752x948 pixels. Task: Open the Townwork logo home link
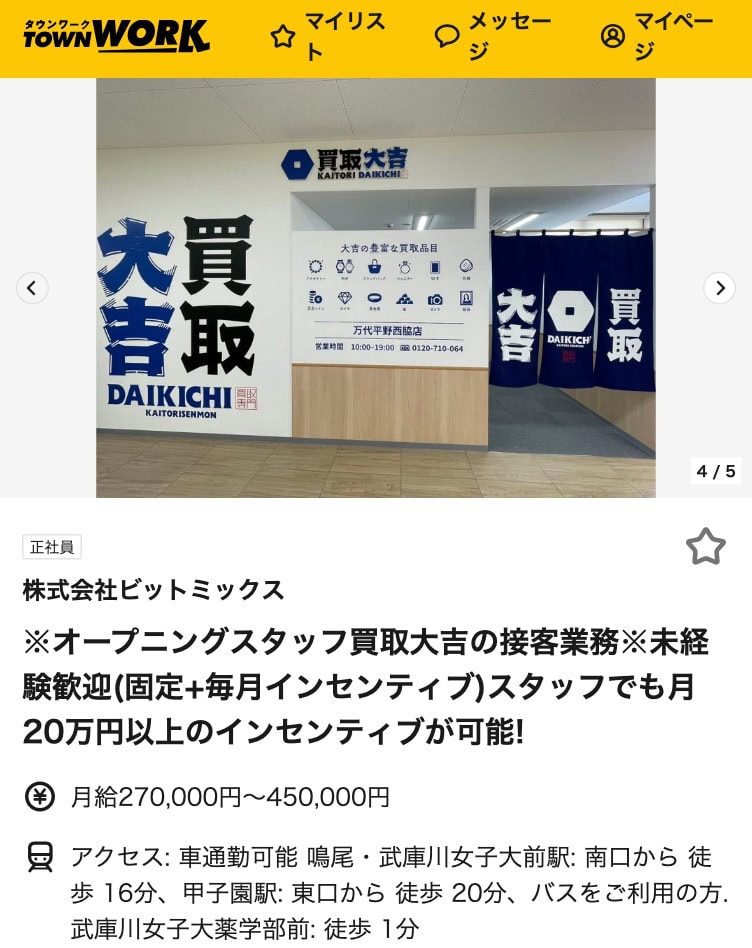[x=116, y=36]
